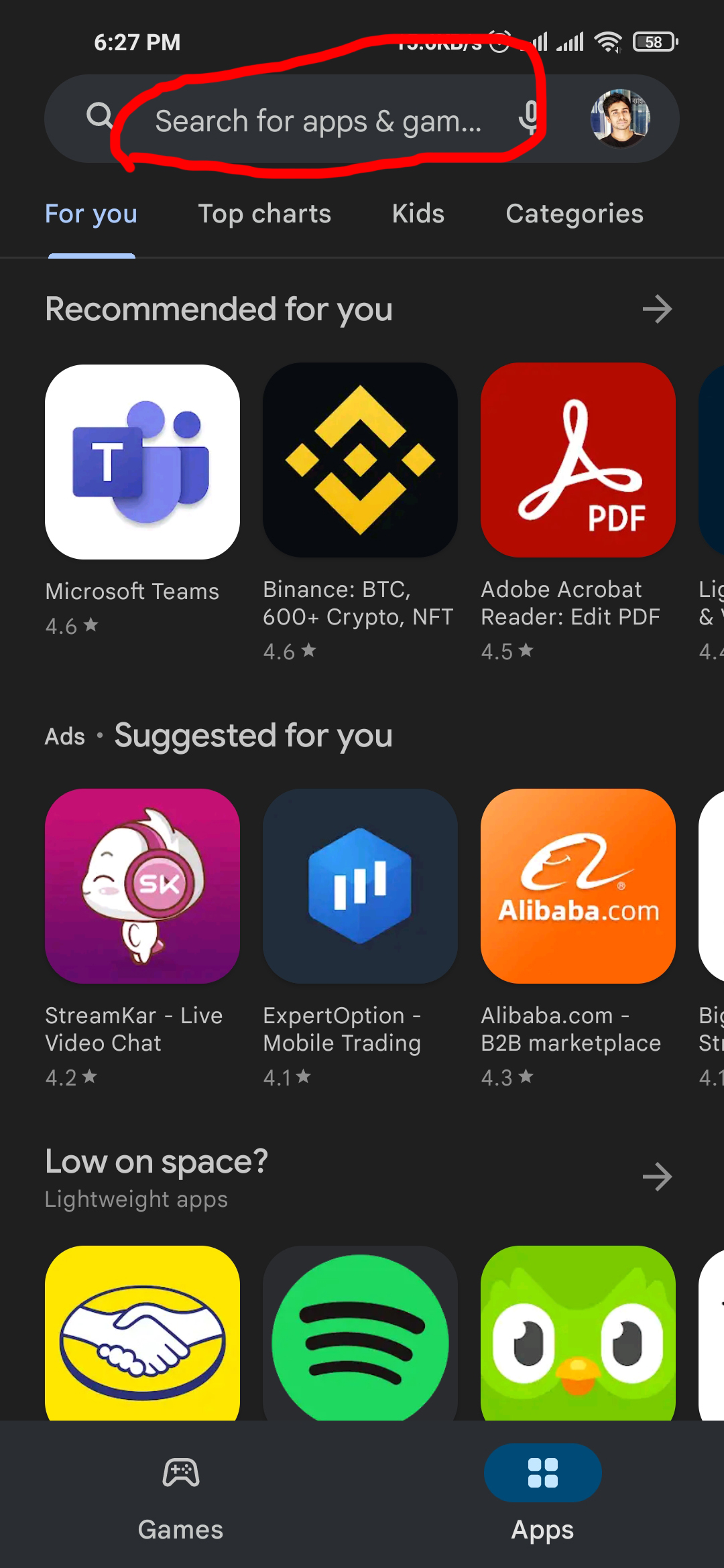Show more Low on space apps
This screenshot has height=1568, width=724.
(x=657, y=1177)
